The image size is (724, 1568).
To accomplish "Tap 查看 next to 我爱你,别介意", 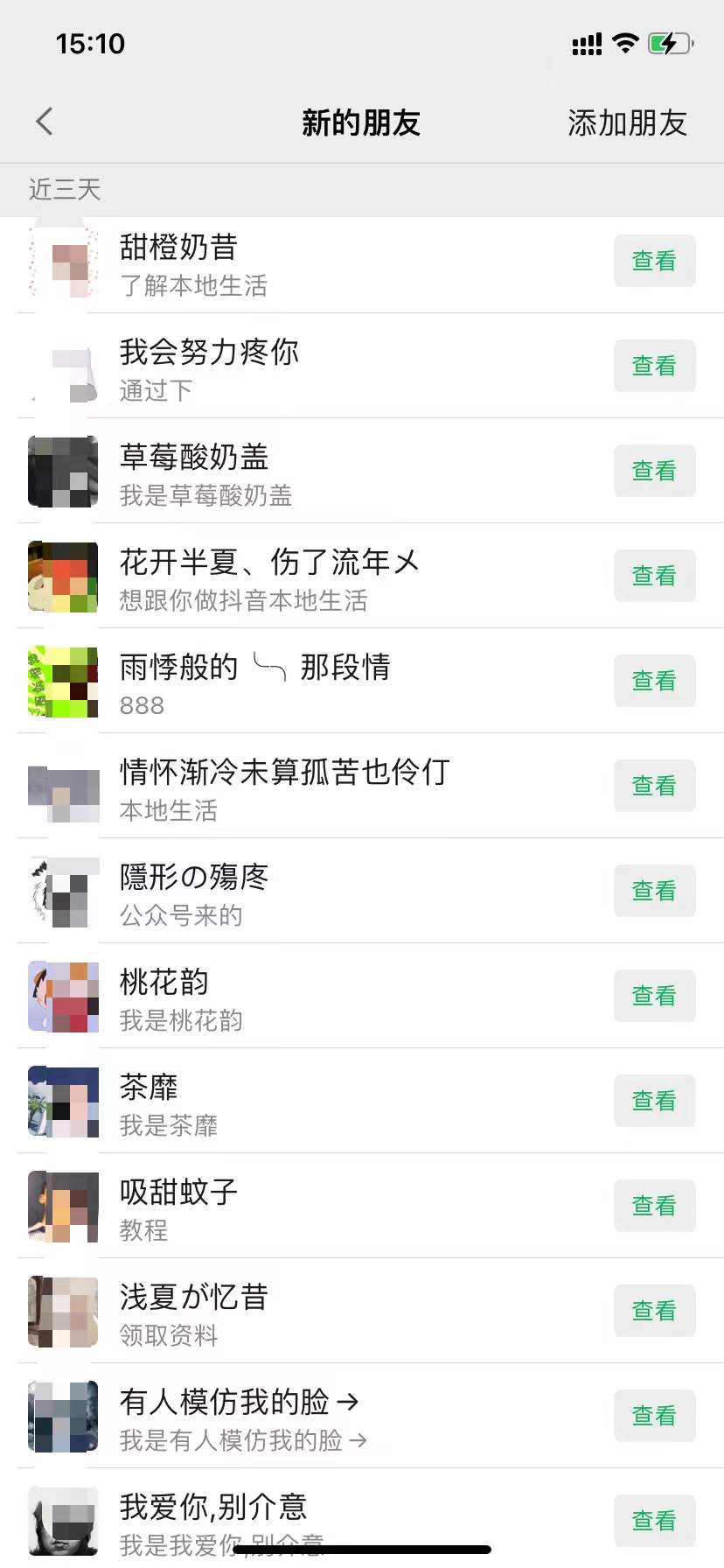I will [654, 1521].
